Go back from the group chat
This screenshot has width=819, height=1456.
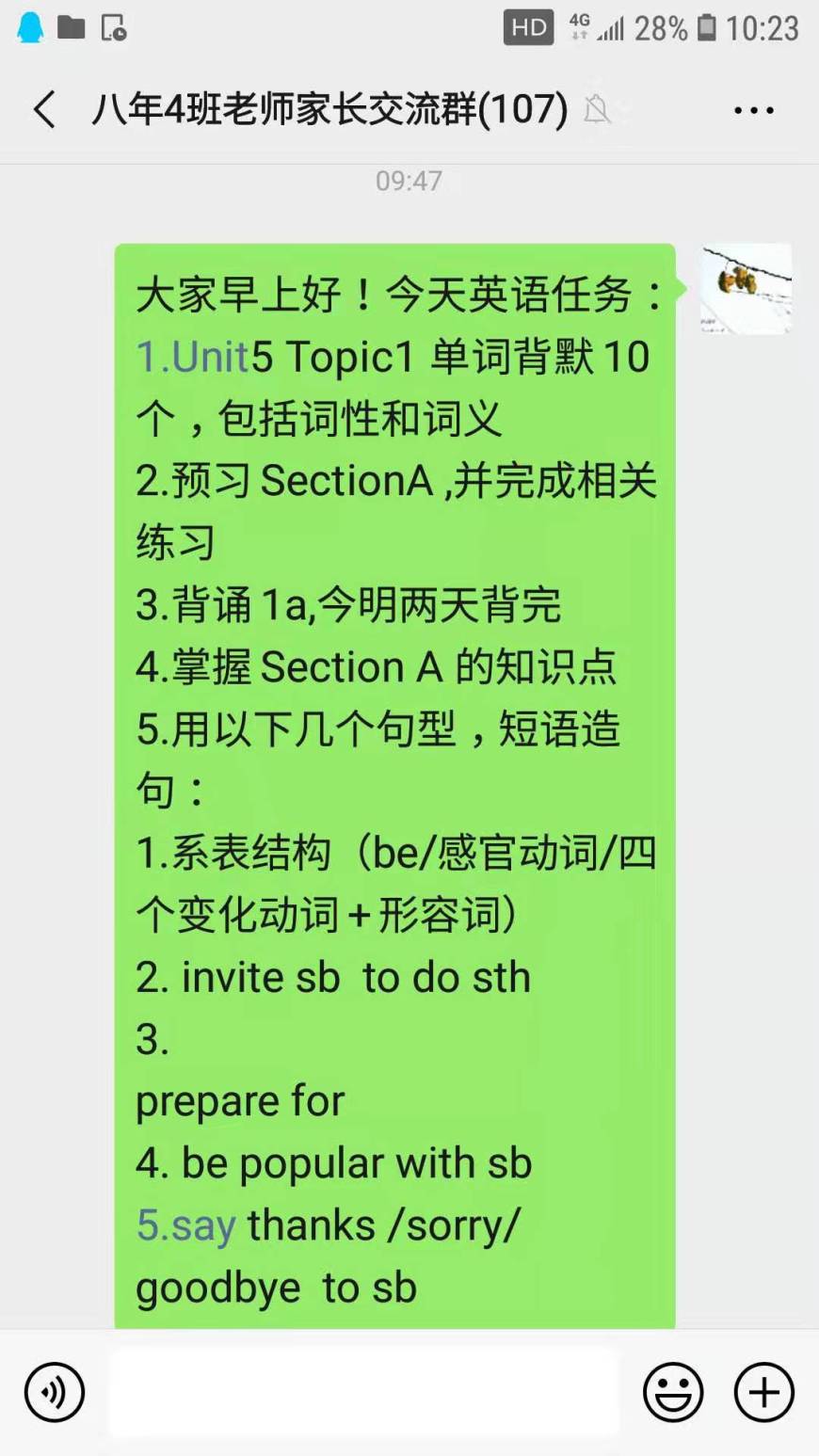coord(44,110)
